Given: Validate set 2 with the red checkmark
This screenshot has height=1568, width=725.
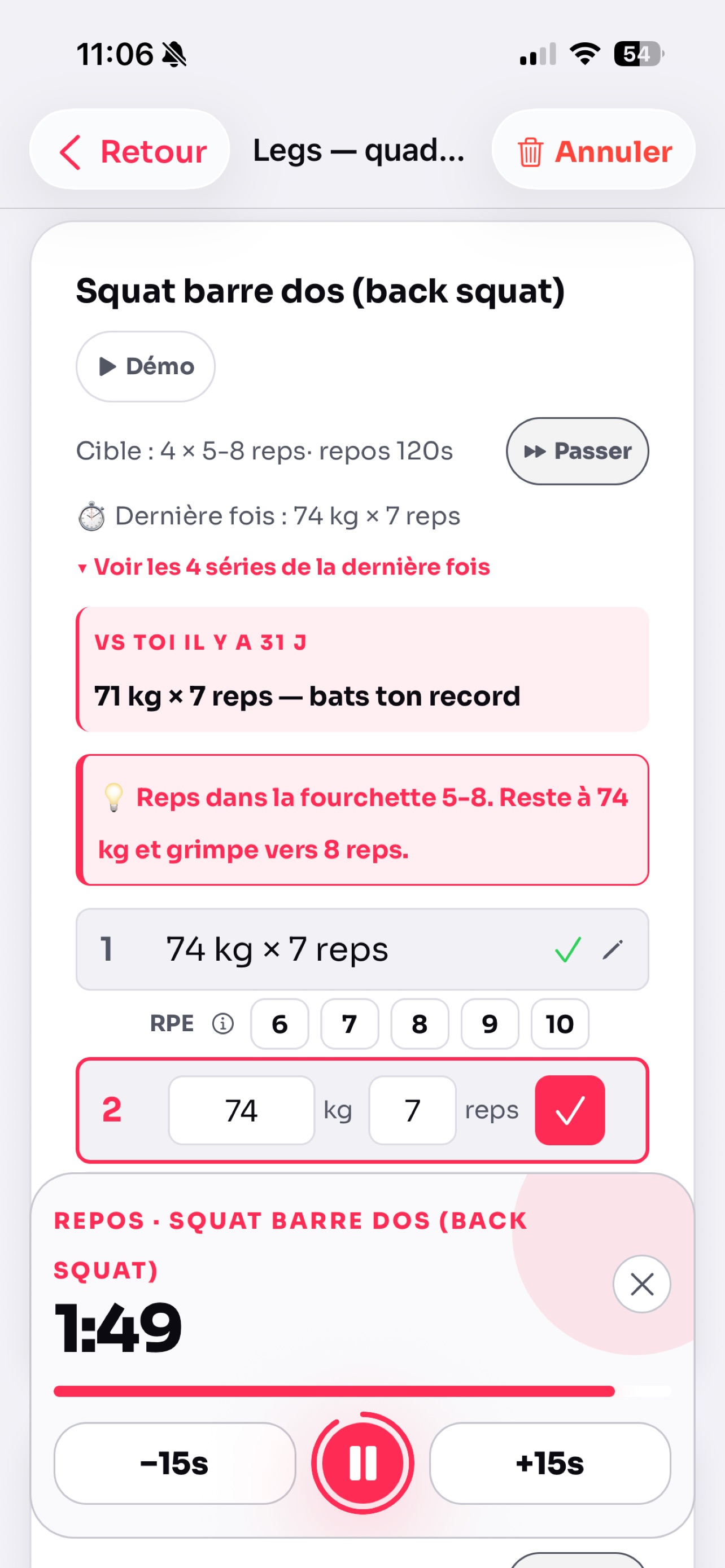Looking at the screenshot, I should coord(570,1110).
